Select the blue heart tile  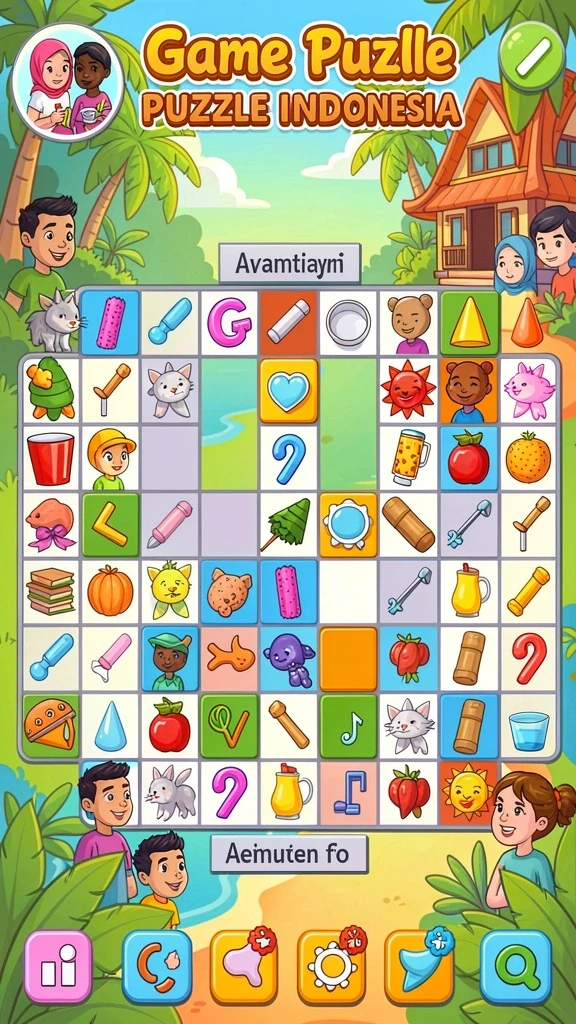point(289,391)
